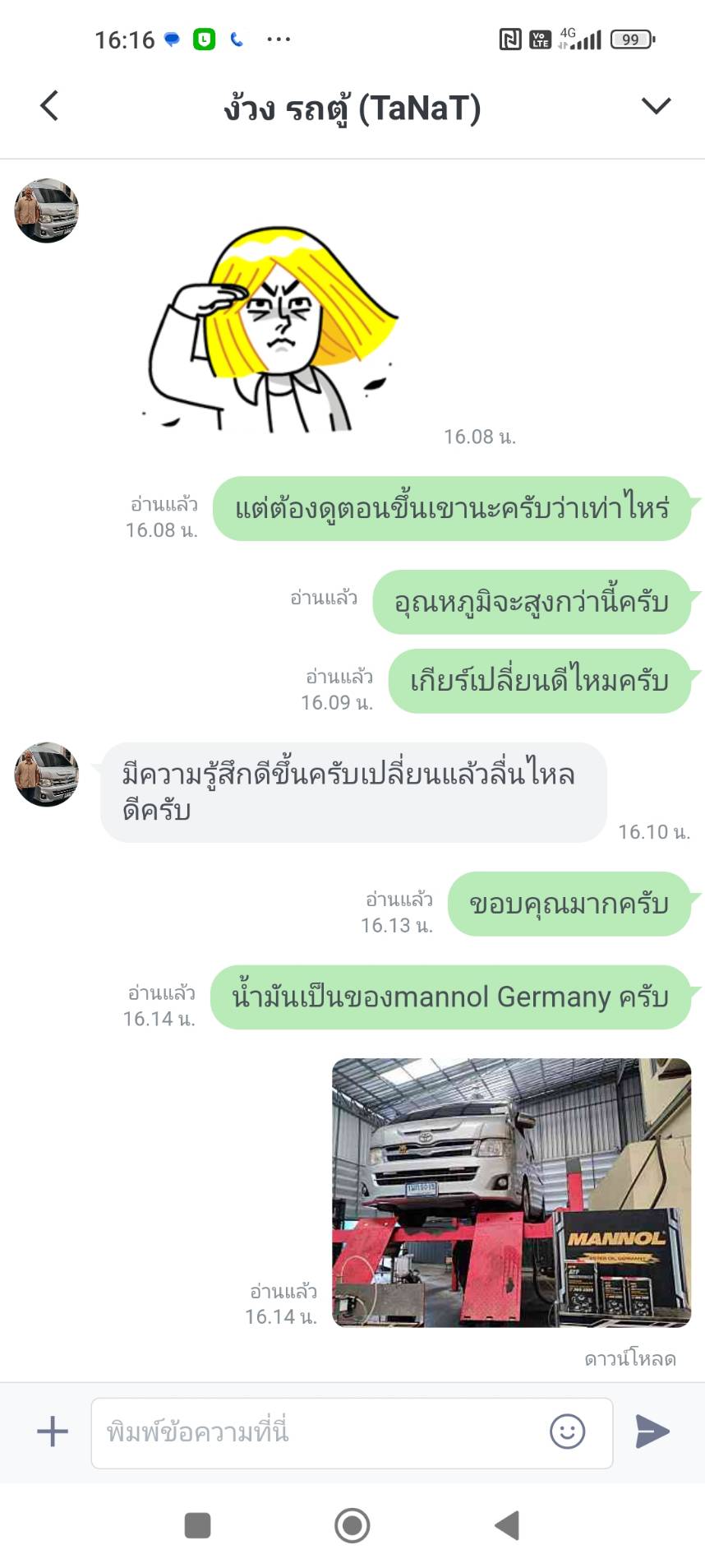Send the message with arrow icon
Viewport: 705px width, 1568px height.
pos(652,1432)
